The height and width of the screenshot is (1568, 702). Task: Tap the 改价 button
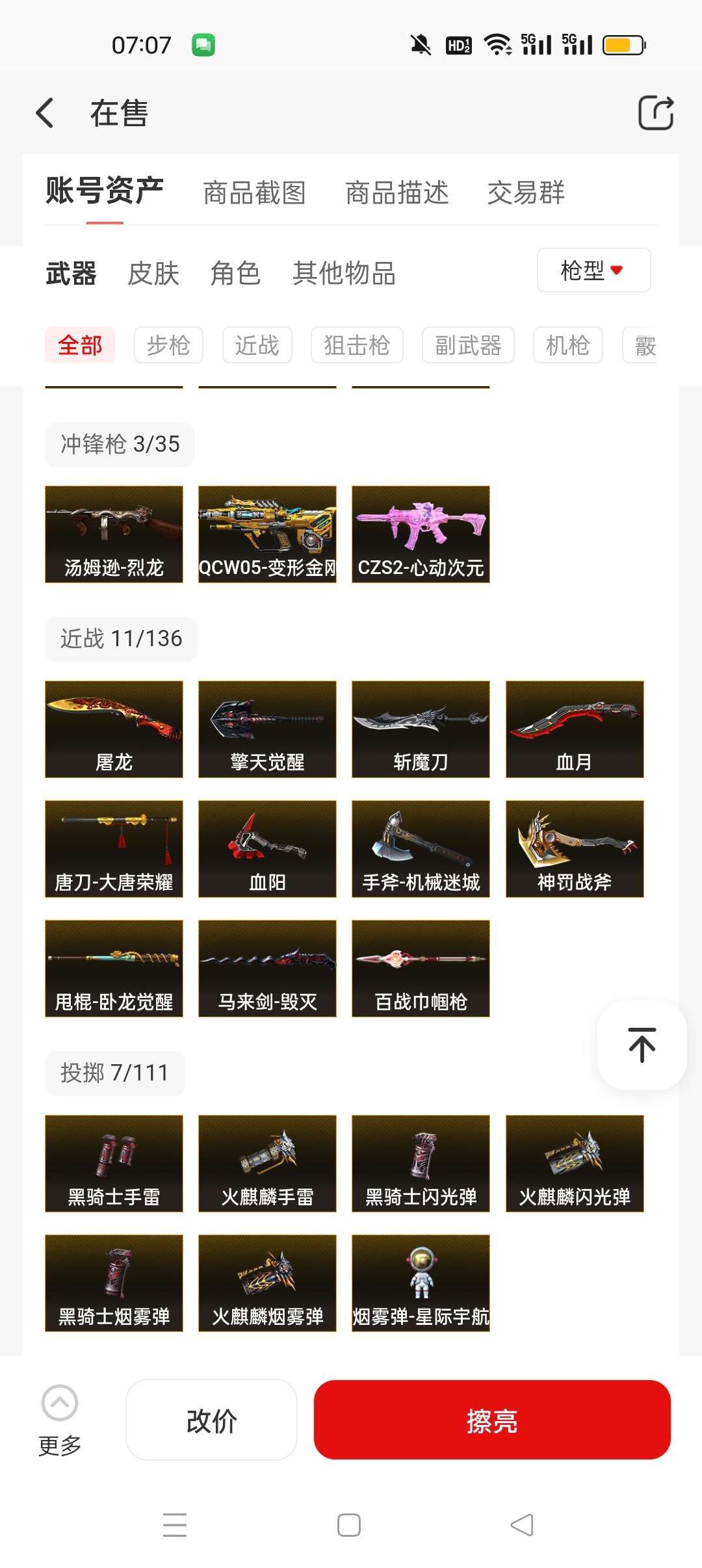(x=211, y=1420)
